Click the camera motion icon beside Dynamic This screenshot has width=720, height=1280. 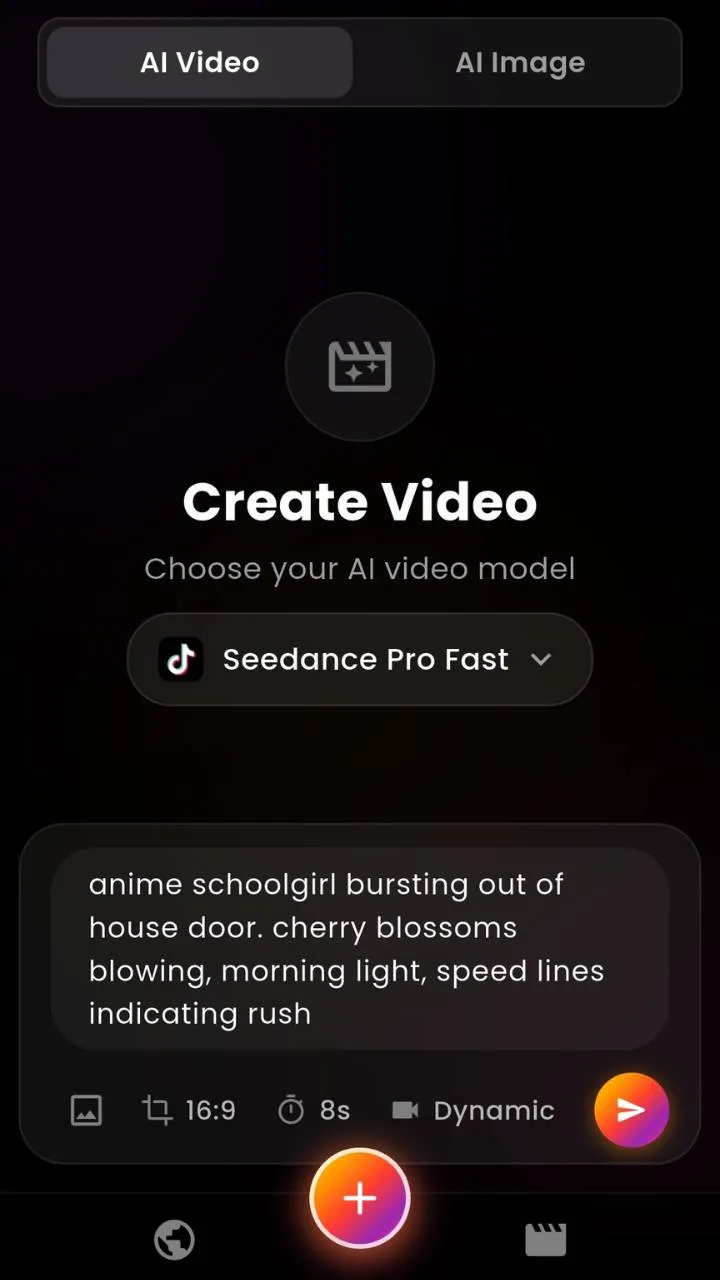click(404, 1110)
